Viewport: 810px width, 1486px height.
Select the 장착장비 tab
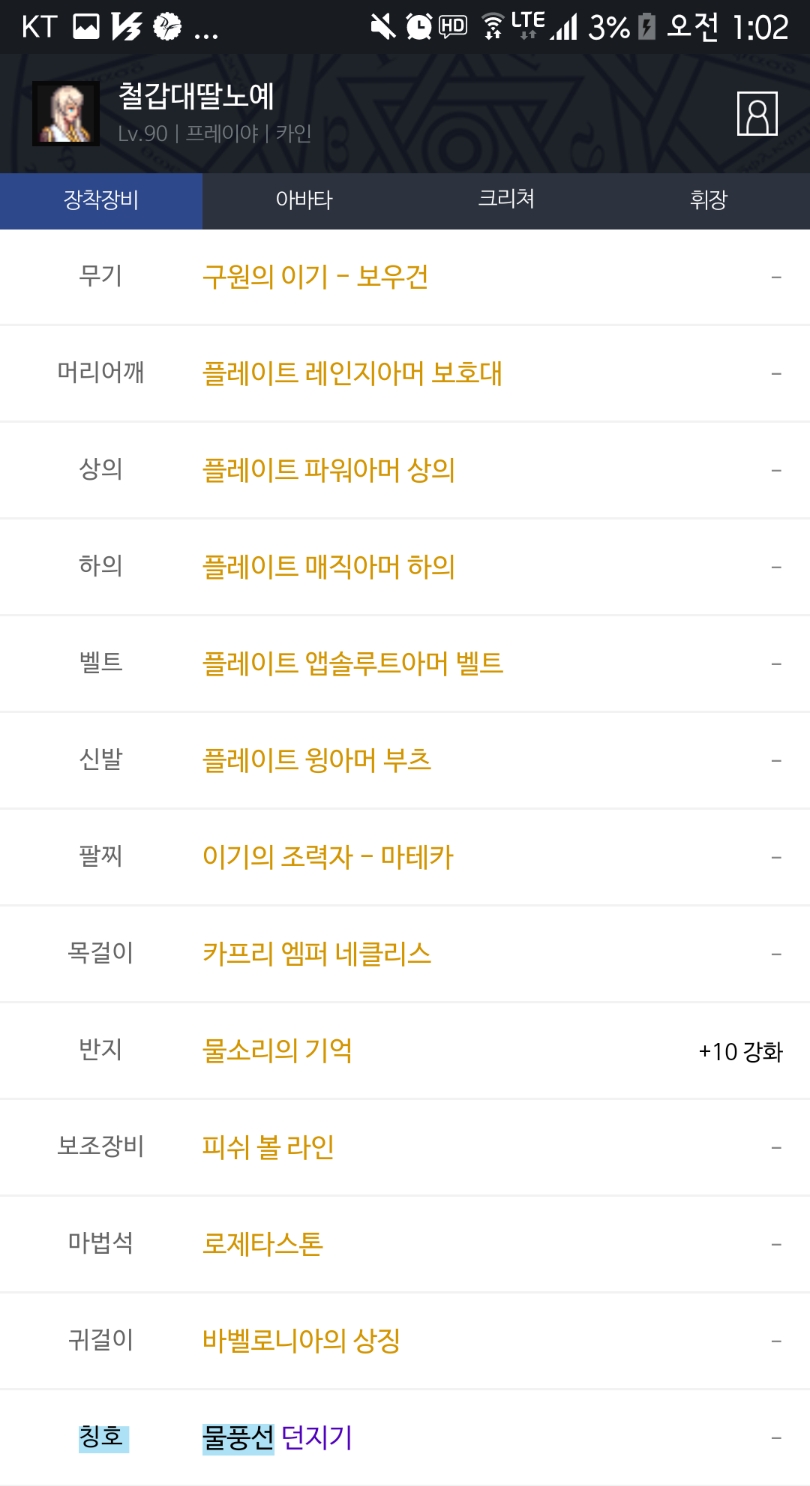[101, 200]
